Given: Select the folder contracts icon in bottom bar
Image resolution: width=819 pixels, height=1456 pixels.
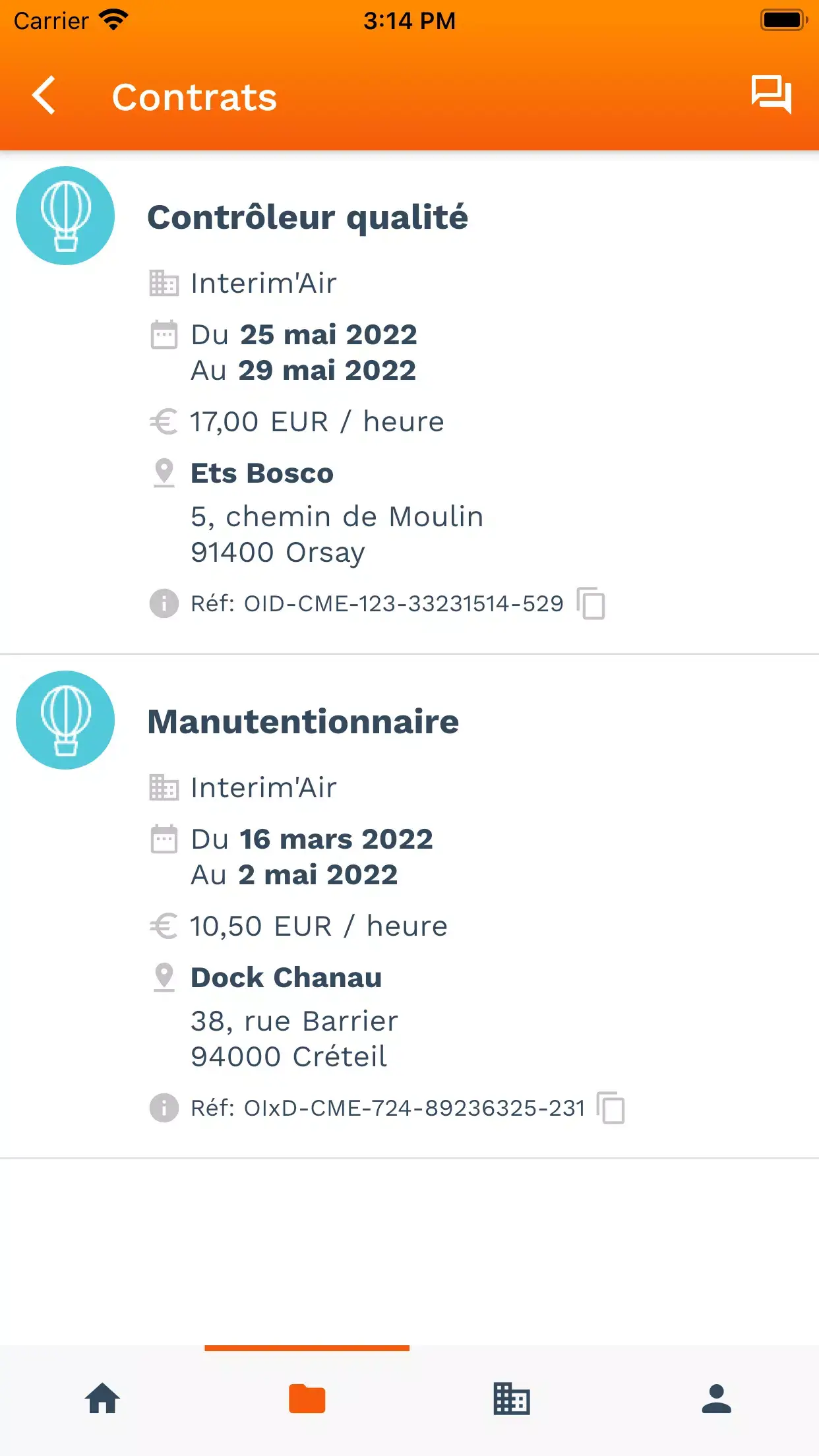Looking at the screenshot, I should (x=307, y=1399).
